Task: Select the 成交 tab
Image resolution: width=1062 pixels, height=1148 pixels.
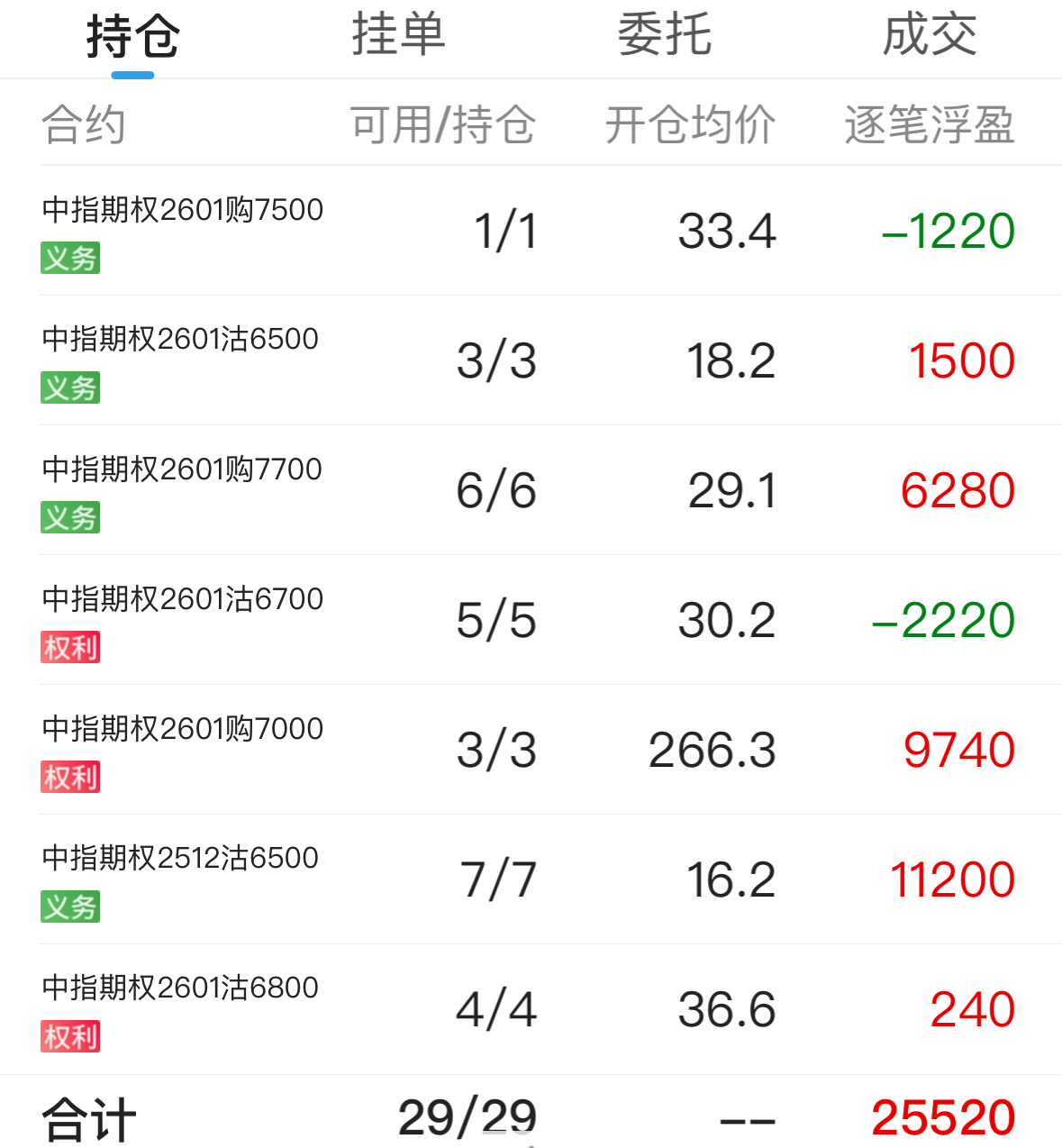Action: click(x=930, y=36)
